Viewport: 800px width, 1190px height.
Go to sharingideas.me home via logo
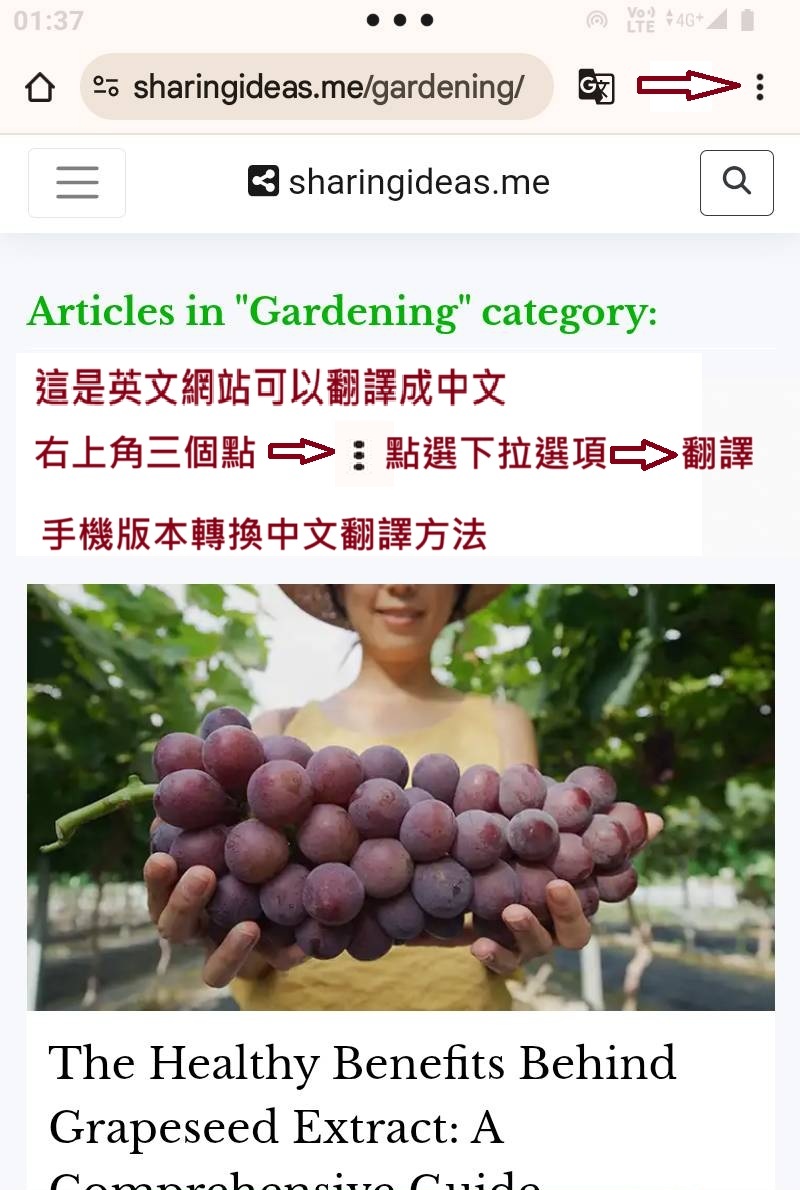(399, 183)
